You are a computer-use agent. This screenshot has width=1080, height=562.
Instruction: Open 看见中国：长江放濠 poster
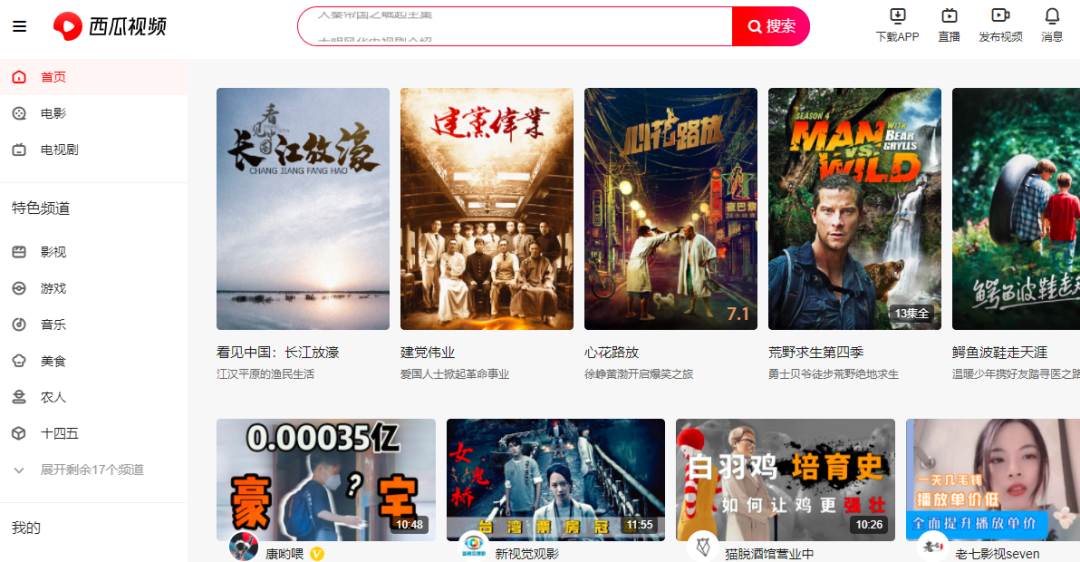pyautogui.click(x=303, y=209)
